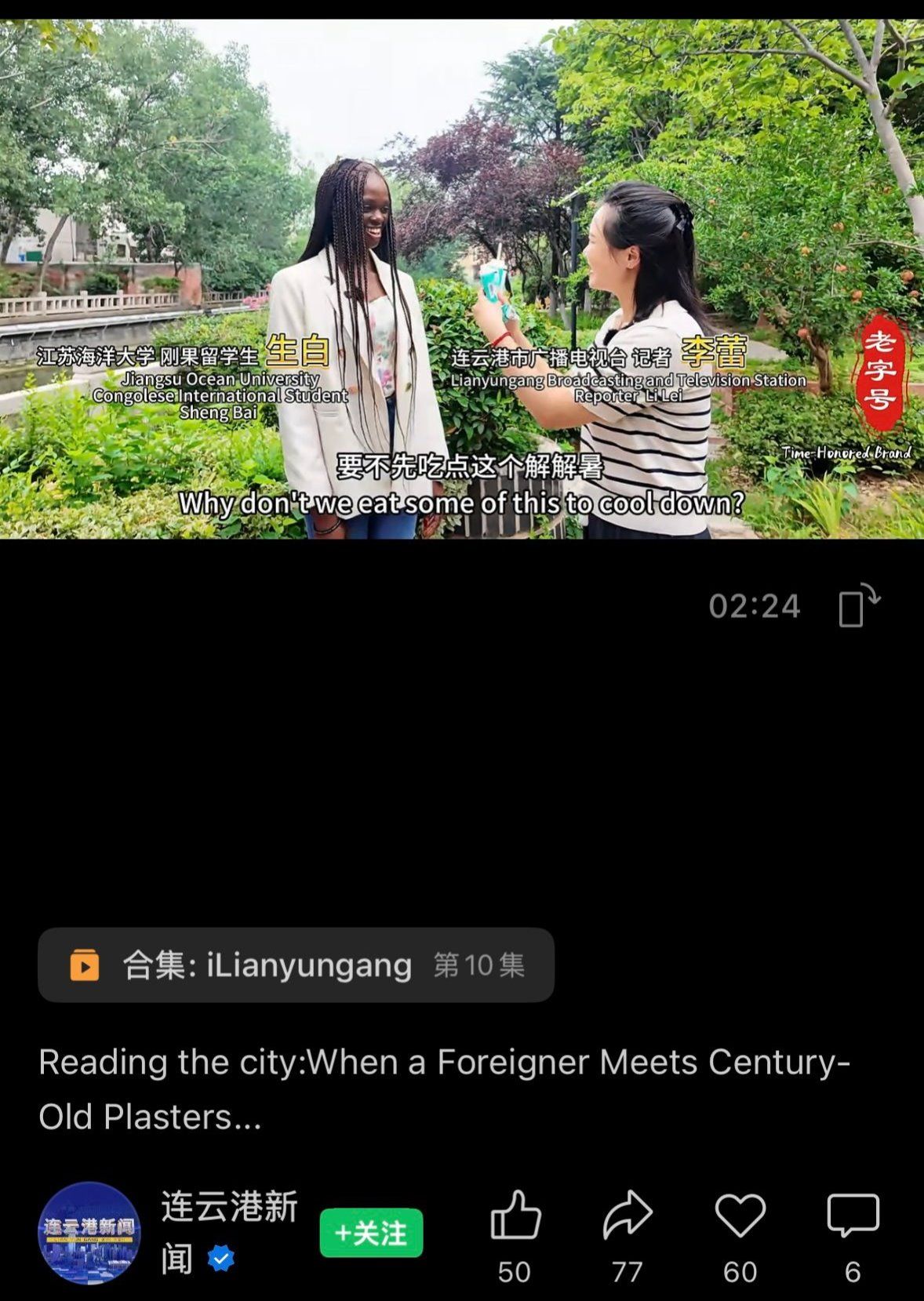Rotate video to fullscreen landscape
This screenshot has height=1301, width=924.
pyautogui.click(x=859, y=605)
